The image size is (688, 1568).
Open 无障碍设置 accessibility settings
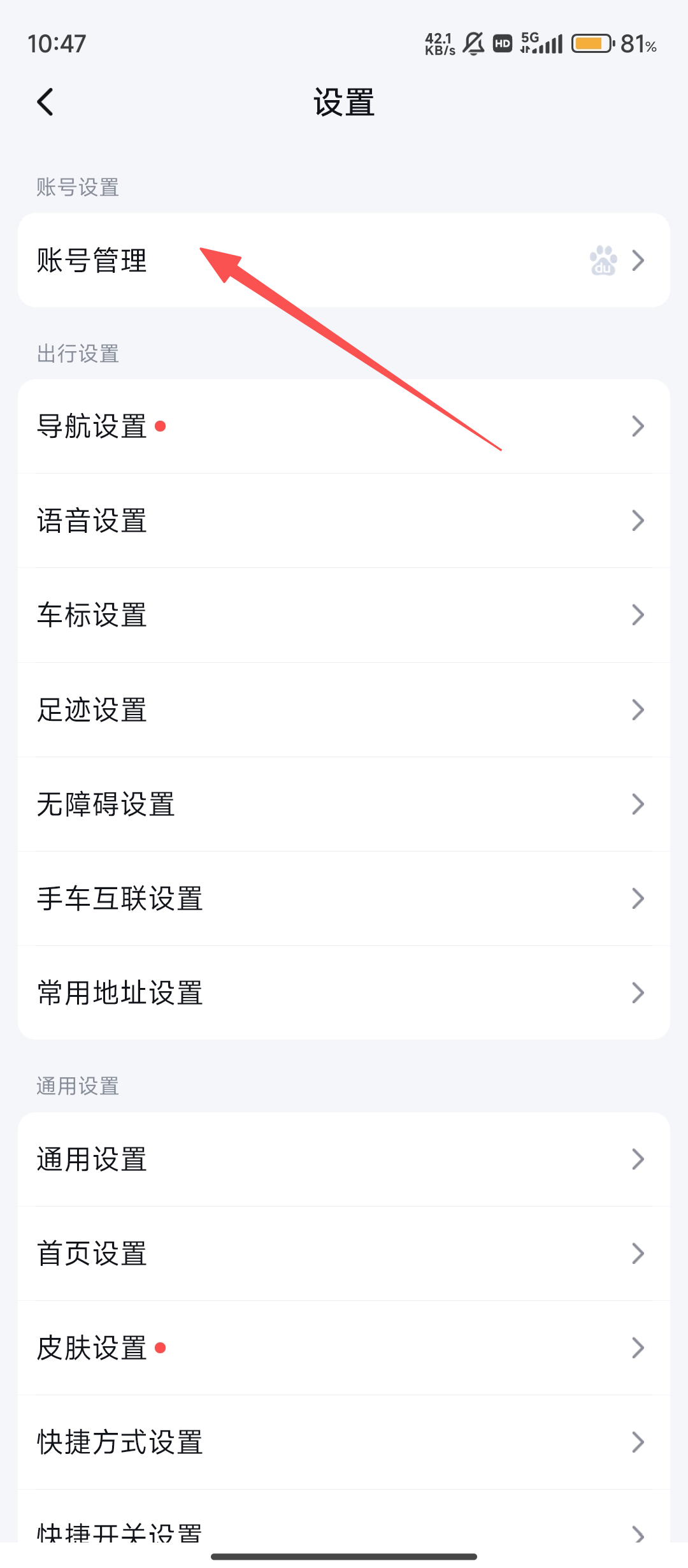pyautogui.click(x=344, y=804)
